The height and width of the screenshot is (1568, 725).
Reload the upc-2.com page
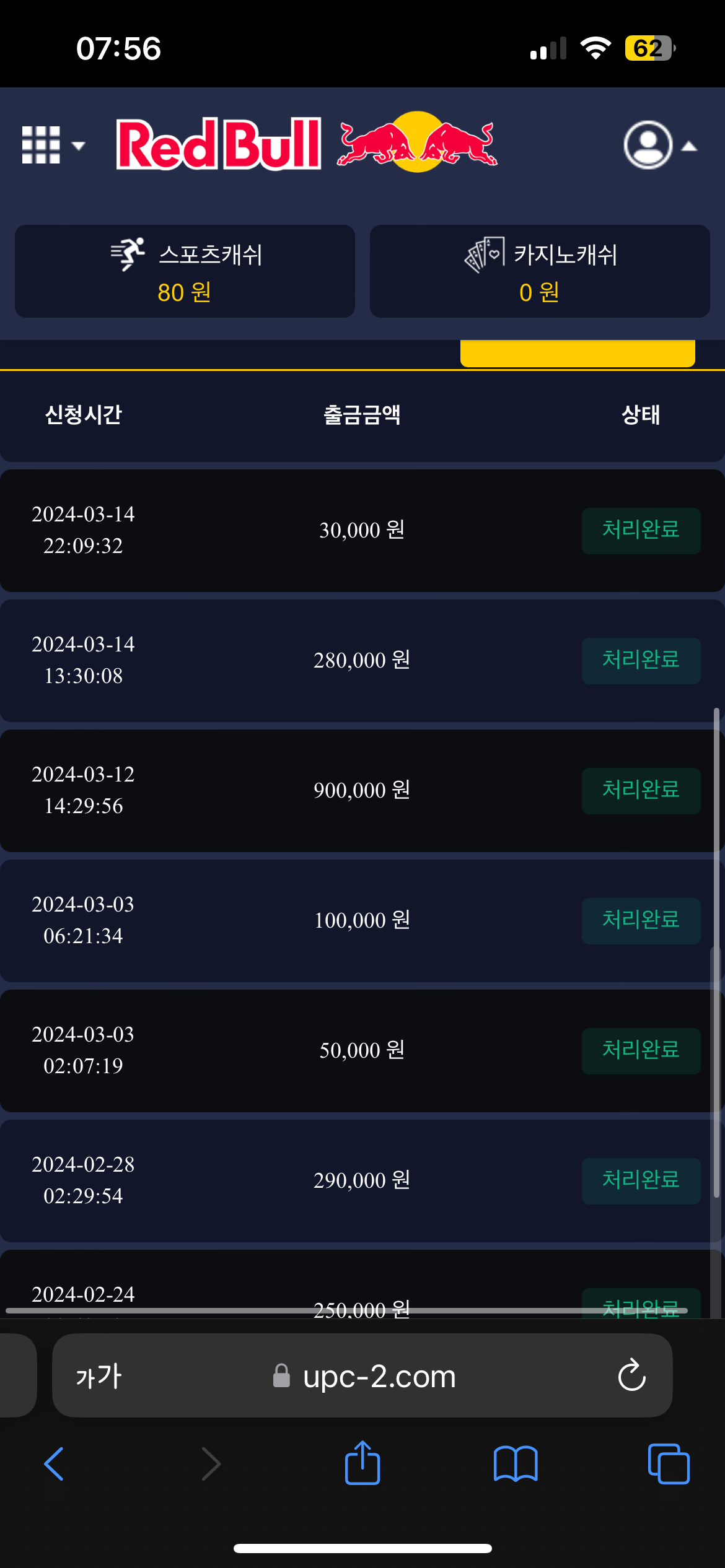(x=631, y=1375)
